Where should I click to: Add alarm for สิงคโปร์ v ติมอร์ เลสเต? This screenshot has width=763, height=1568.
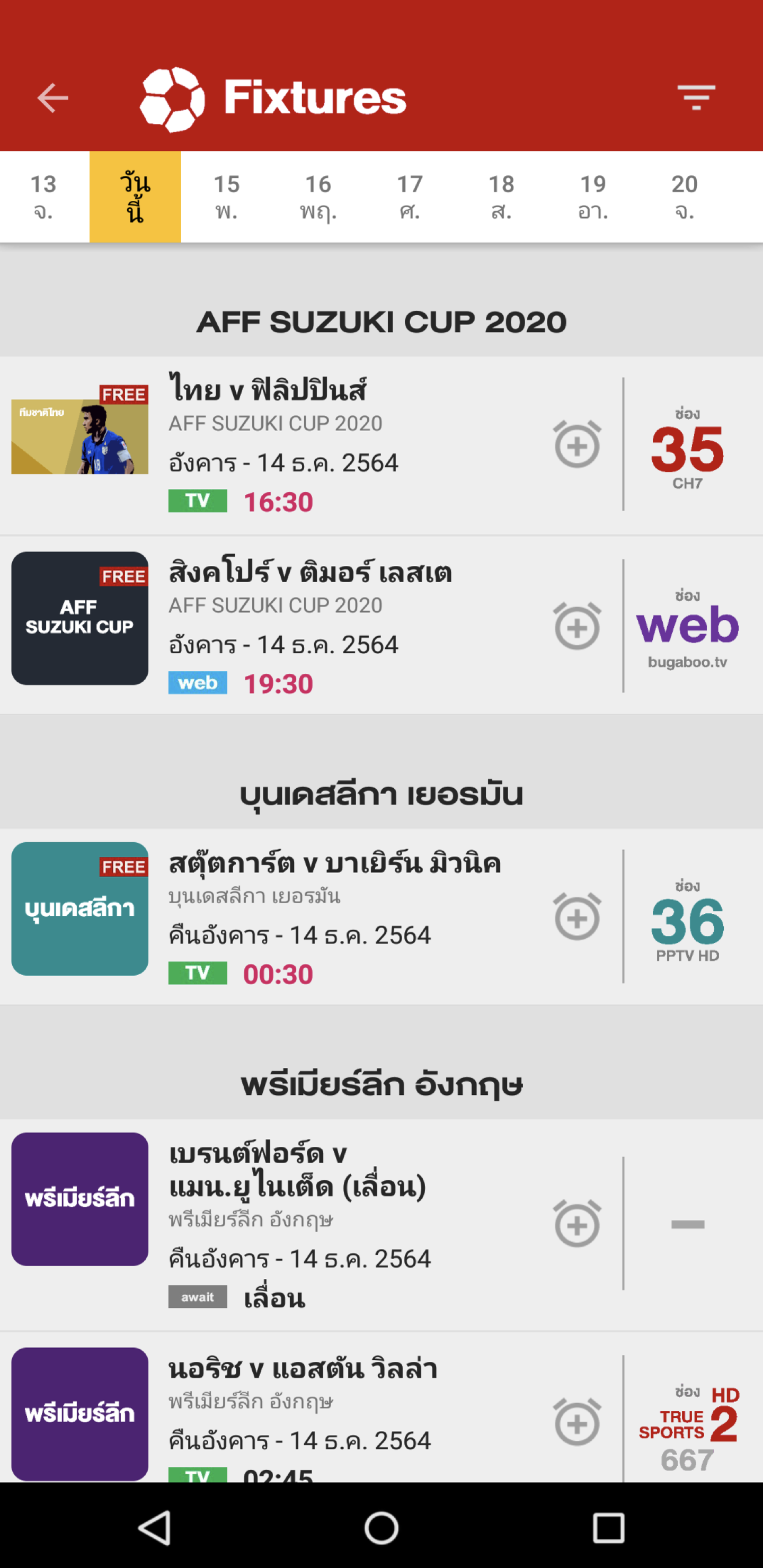pos(576,626)
